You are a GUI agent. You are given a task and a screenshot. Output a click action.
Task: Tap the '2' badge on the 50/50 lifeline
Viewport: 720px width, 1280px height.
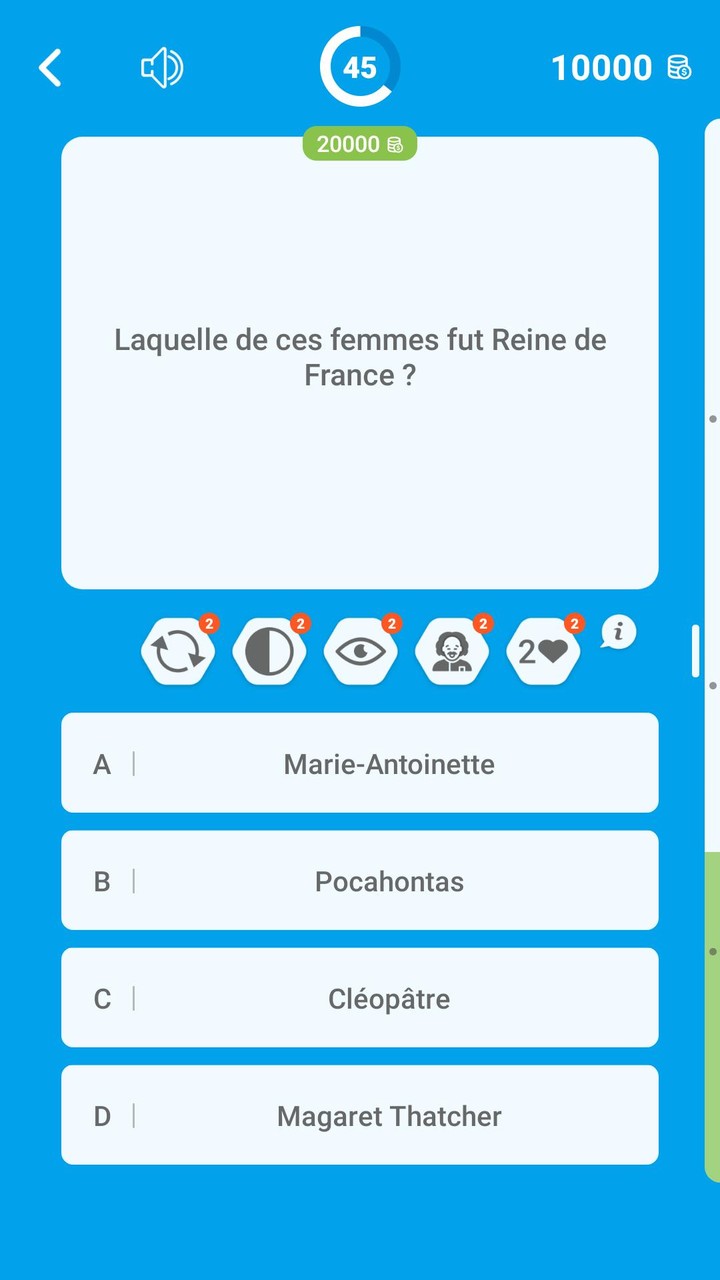(299, 623)
